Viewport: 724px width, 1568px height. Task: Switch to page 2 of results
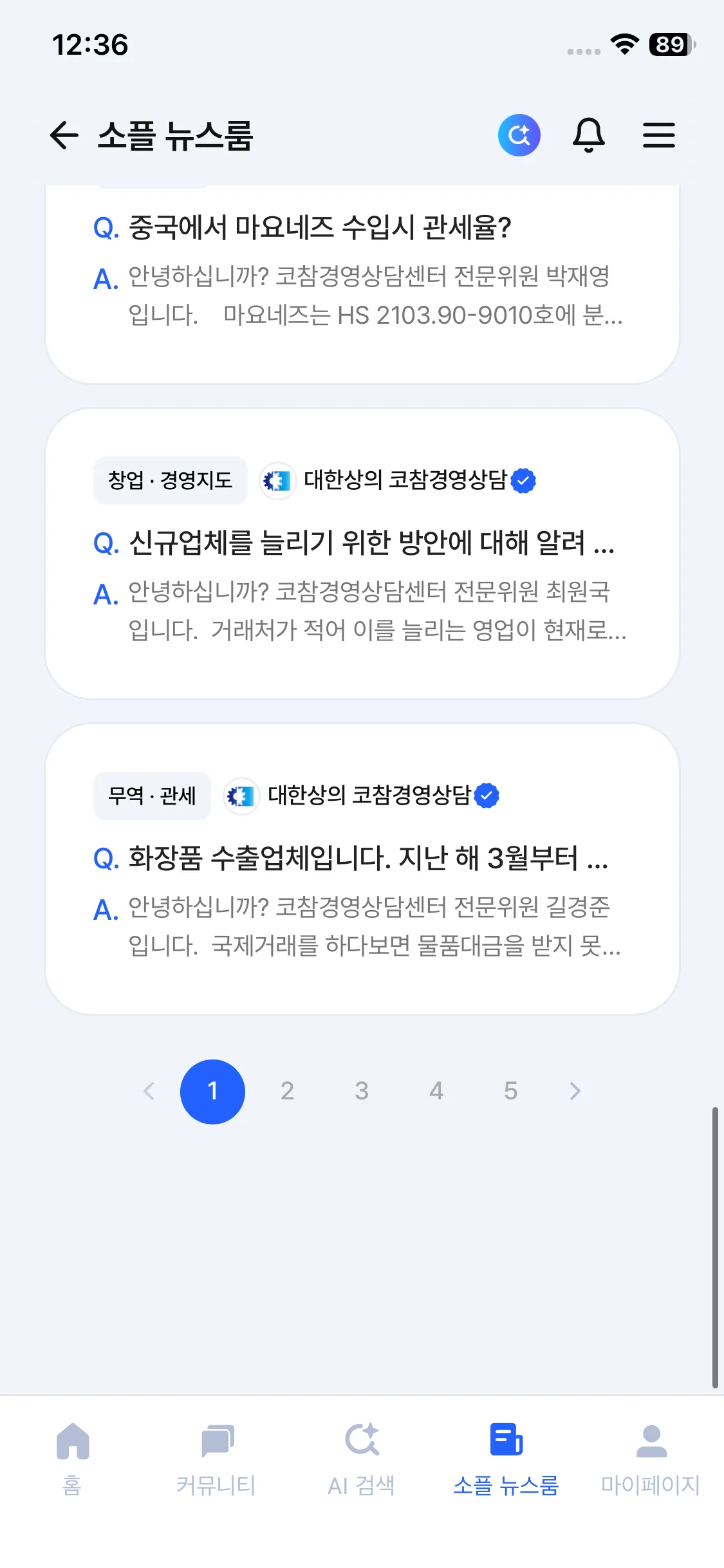click(x=288, y=1091)
